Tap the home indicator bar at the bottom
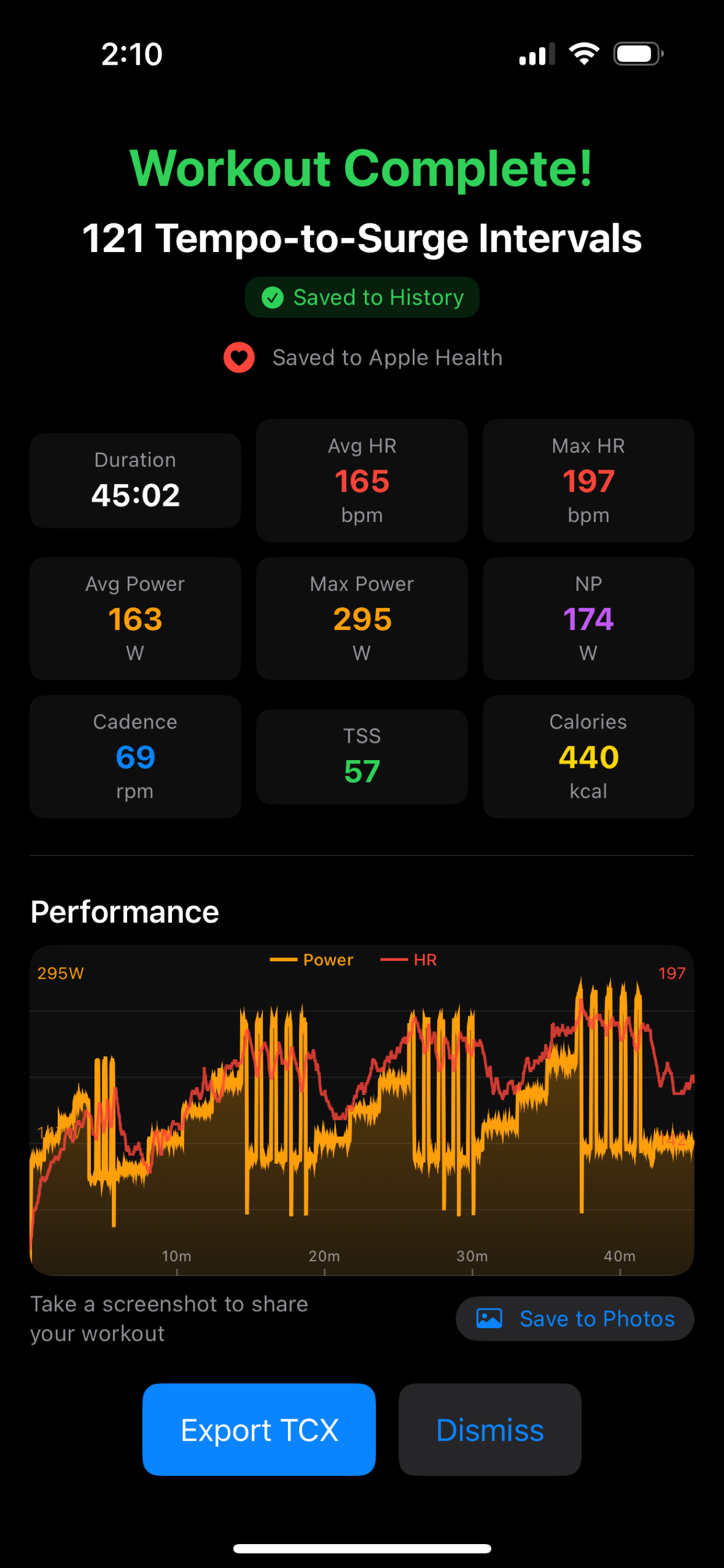 point(362,1549)
